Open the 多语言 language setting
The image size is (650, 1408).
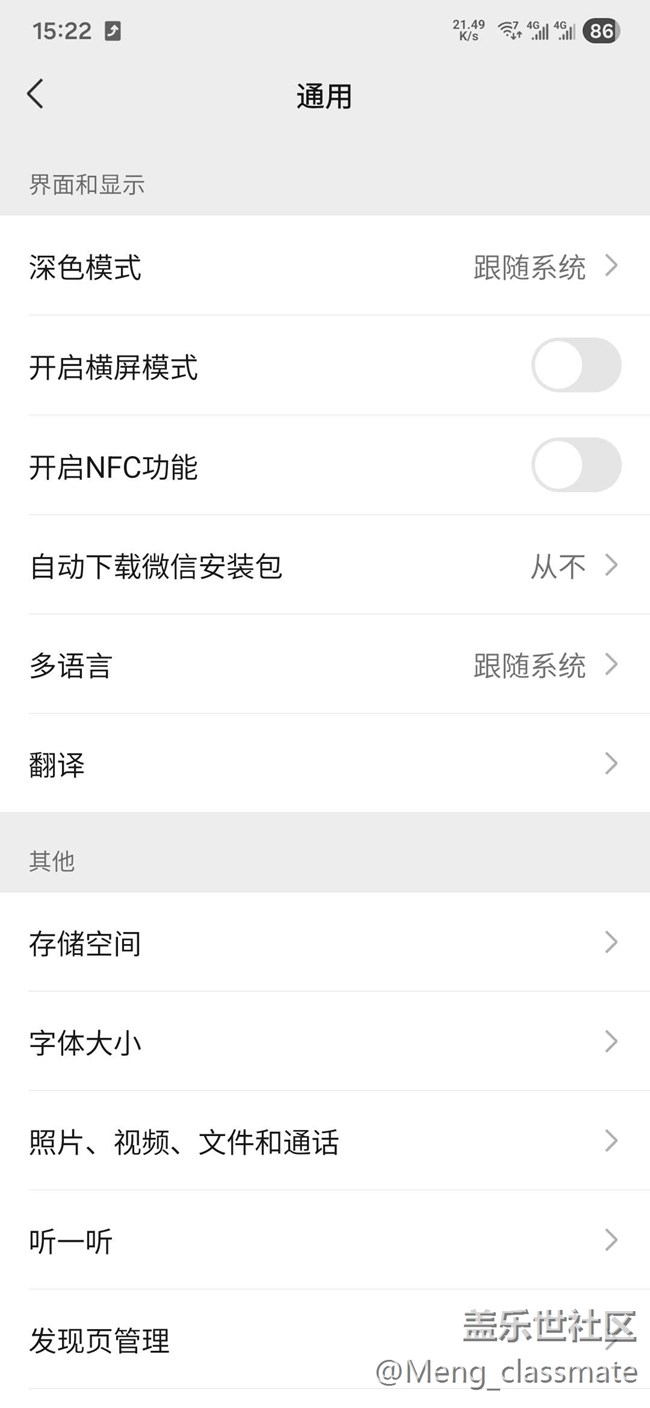324,665
